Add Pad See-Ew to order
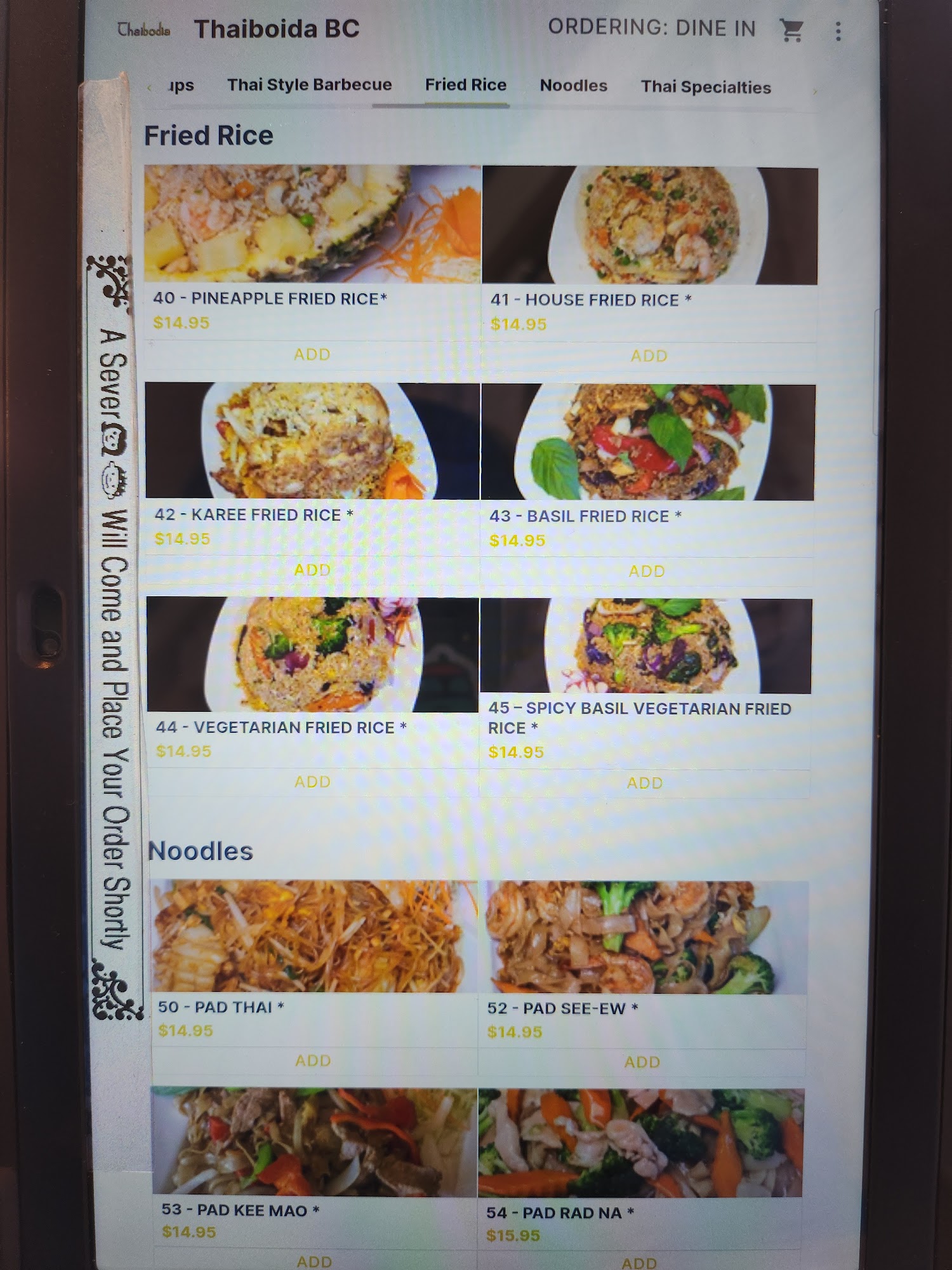Screen dimensions: 952x1270 642,1062
